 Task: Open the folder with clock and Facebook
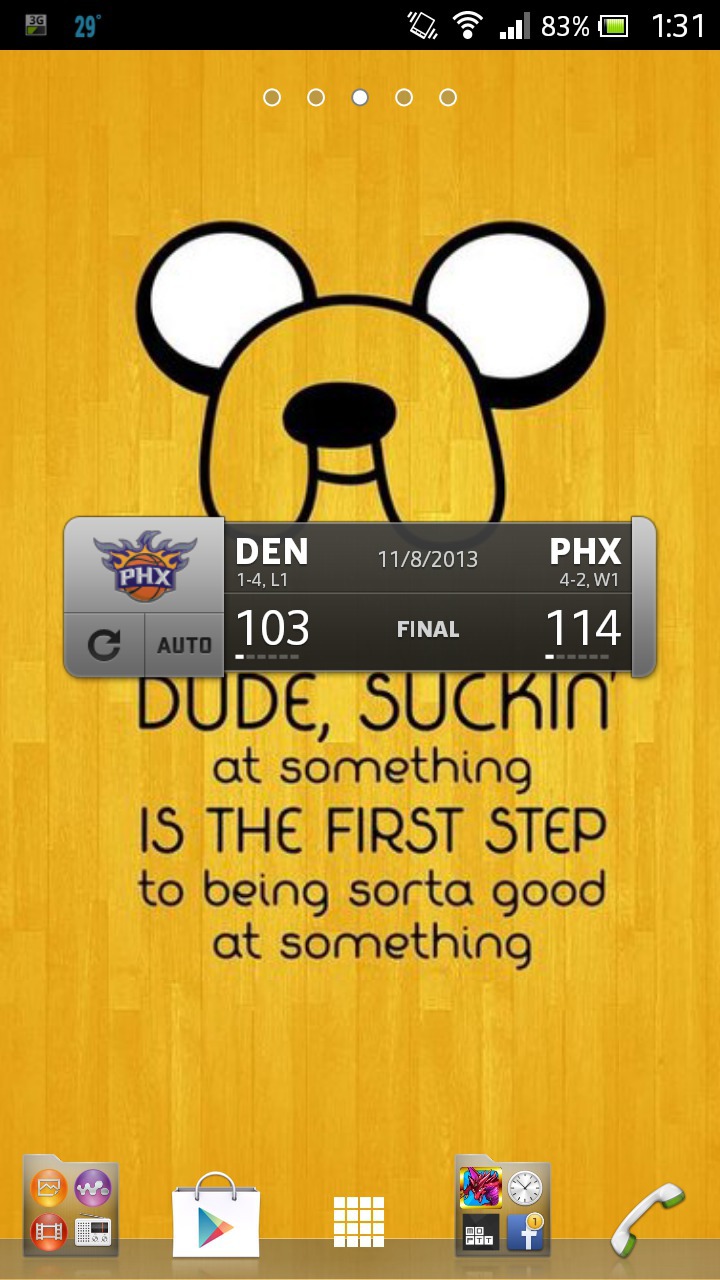click(x=503, y=1208)
